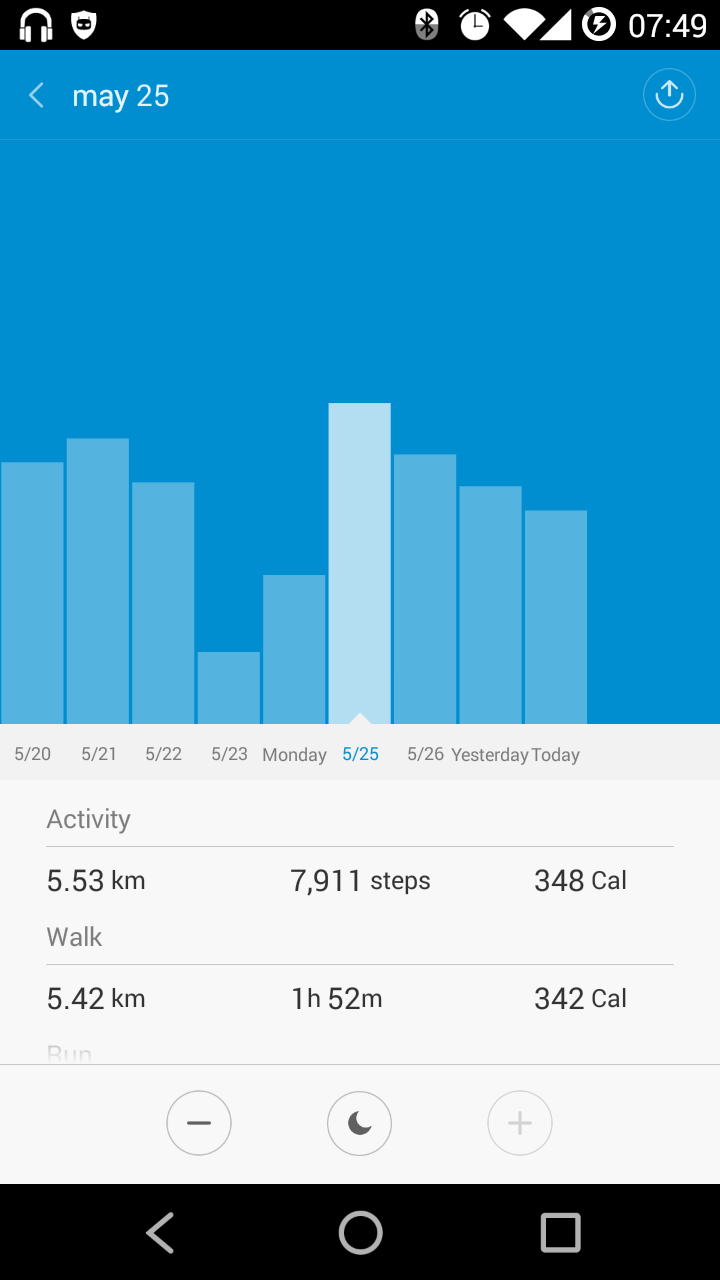Image resolution: width=720 pixels, height=1280 pixels.
Task: Switch to sleep view via moon icon
Action: tap(360, 1123)
